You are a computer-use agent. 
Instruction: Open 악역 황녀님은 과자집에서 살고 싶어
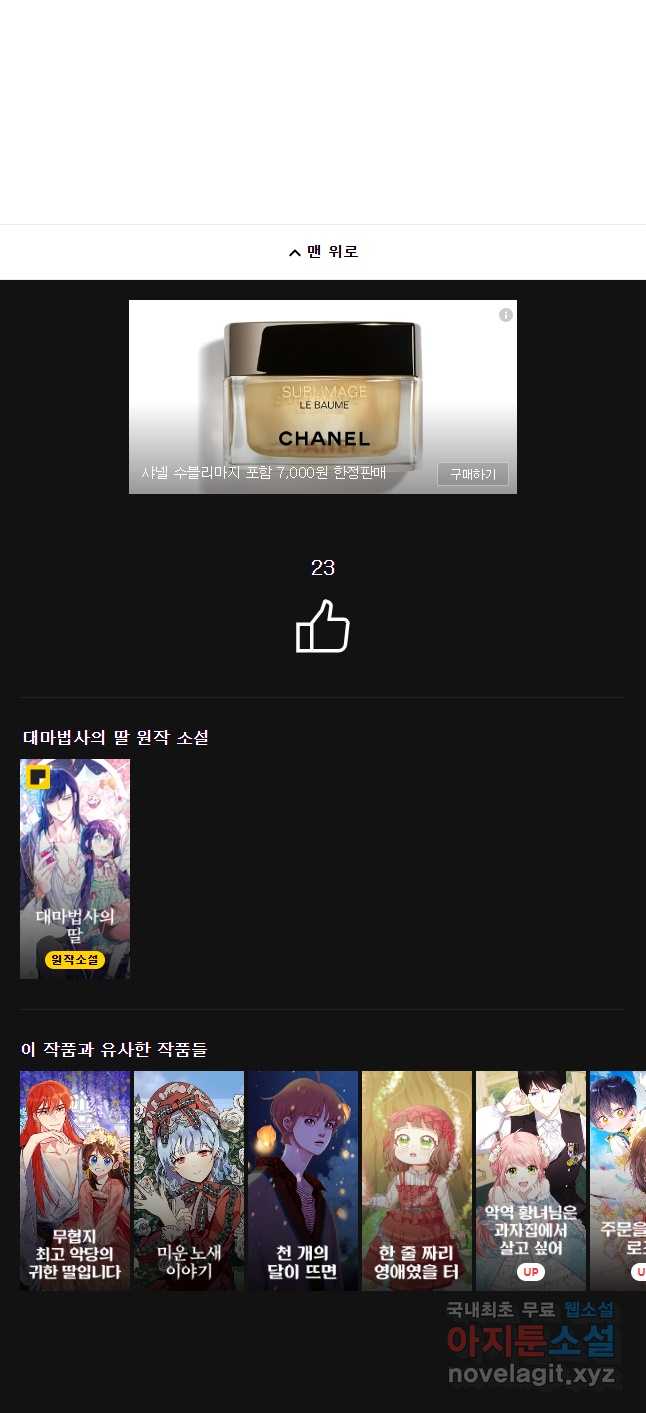531,1181
